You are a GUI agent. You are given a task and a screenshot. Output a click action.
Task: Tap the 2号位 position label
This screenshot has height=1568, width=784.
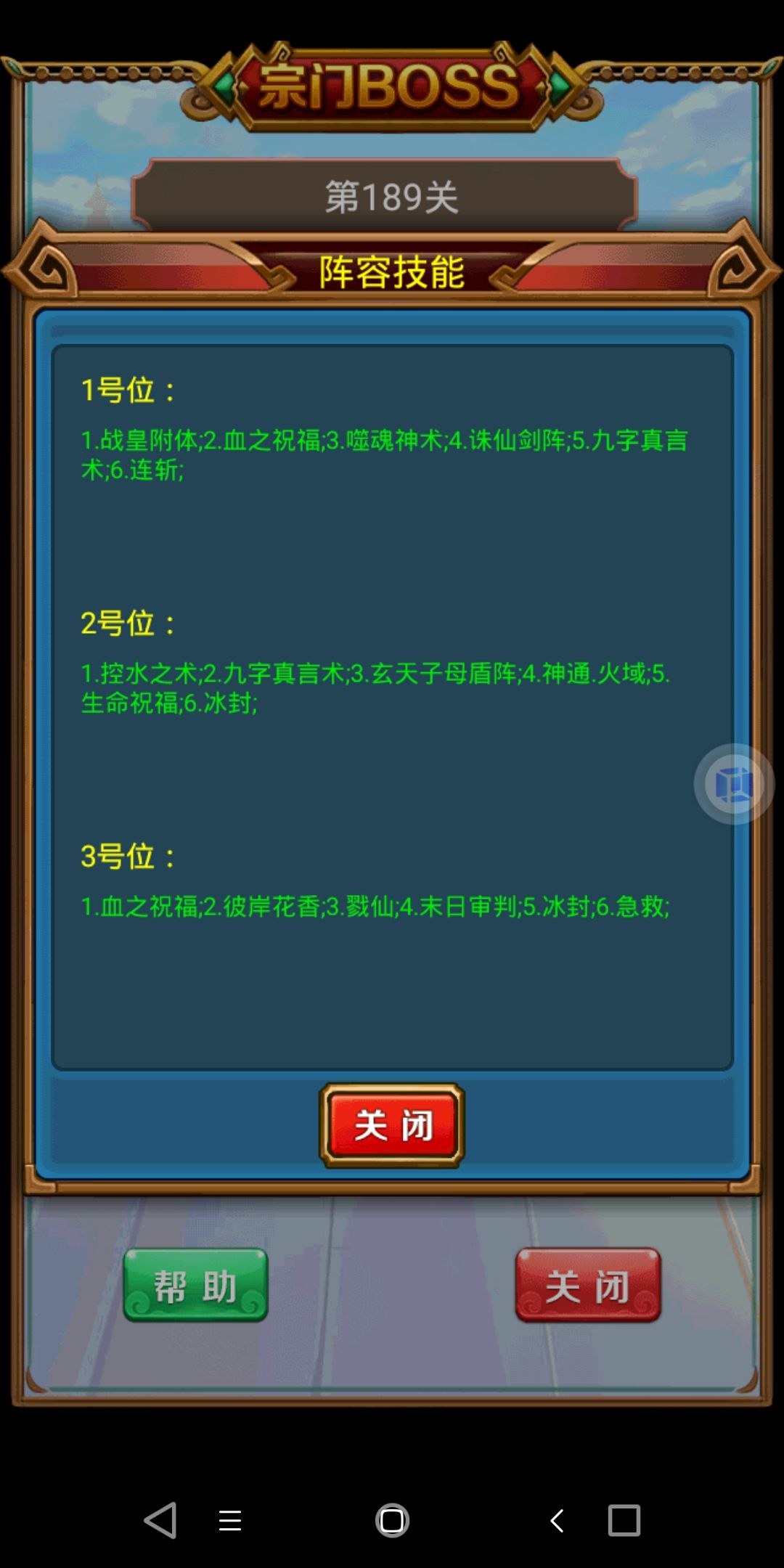click(128, 622)
